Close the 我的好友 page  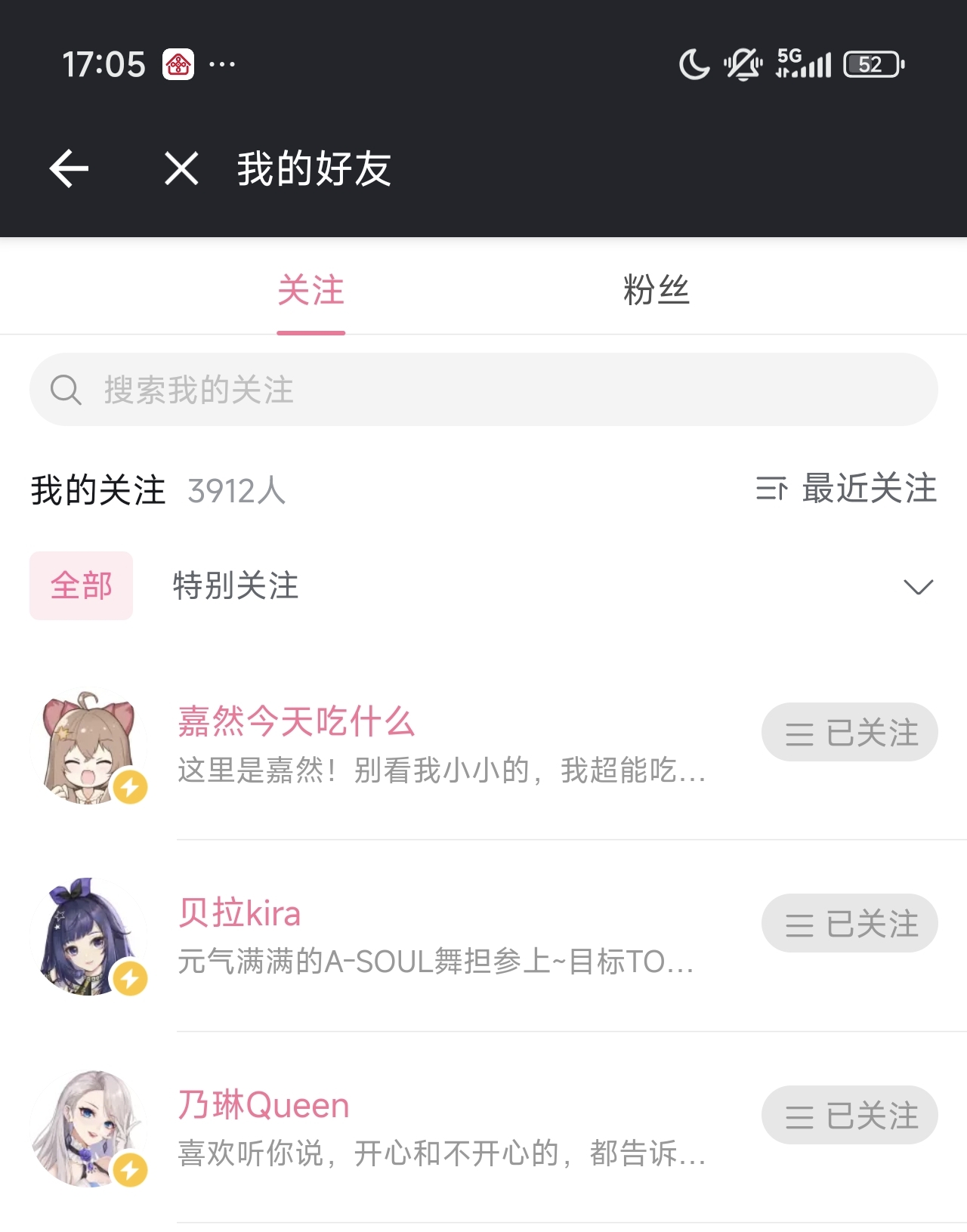(x=181, y=168)
